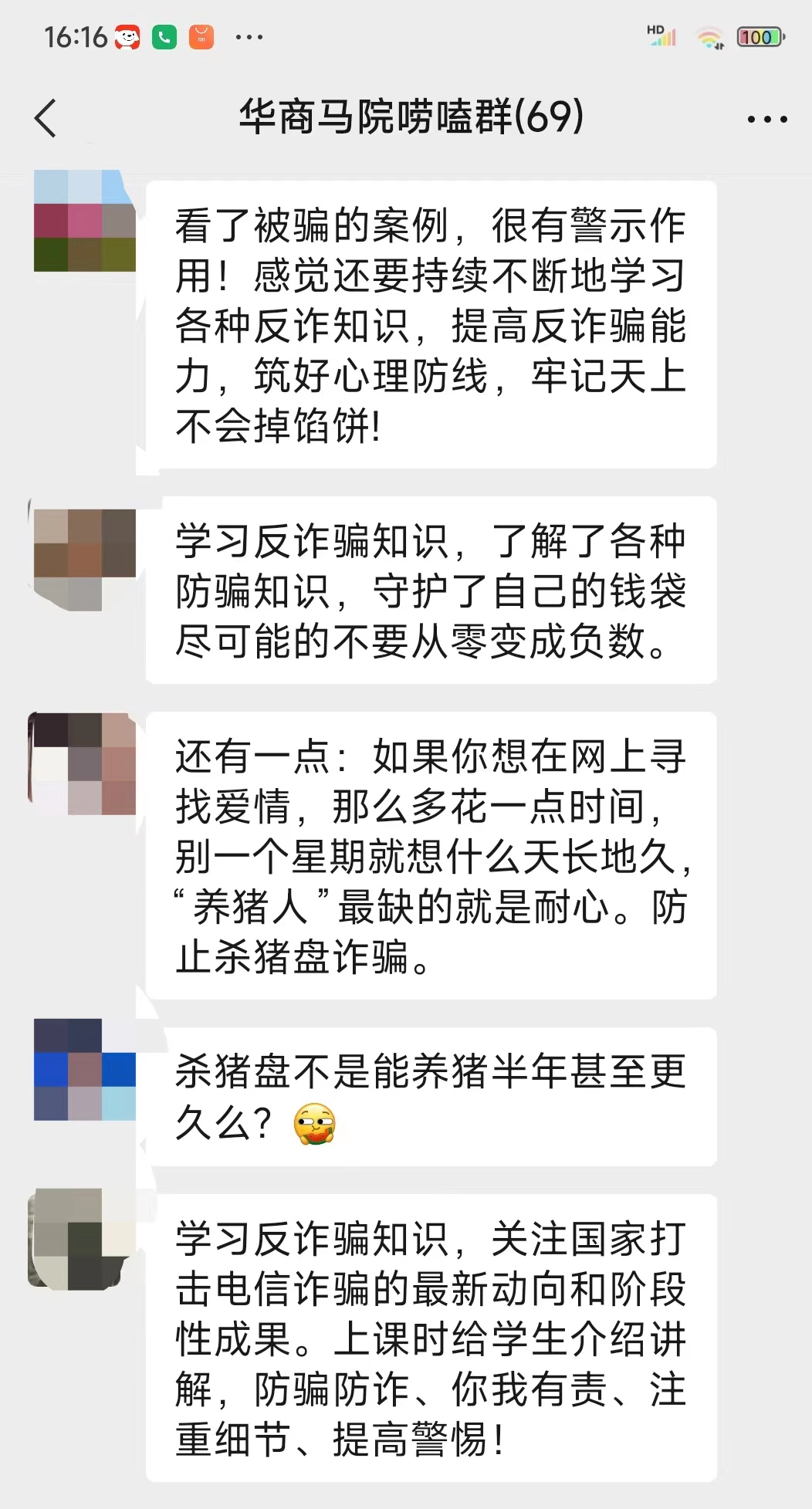The height and width of the screenshot is (1509, 812).
Task: Tap avatar beside 关注国家打击电信诈骗 message
Action: coord(81,1238)
